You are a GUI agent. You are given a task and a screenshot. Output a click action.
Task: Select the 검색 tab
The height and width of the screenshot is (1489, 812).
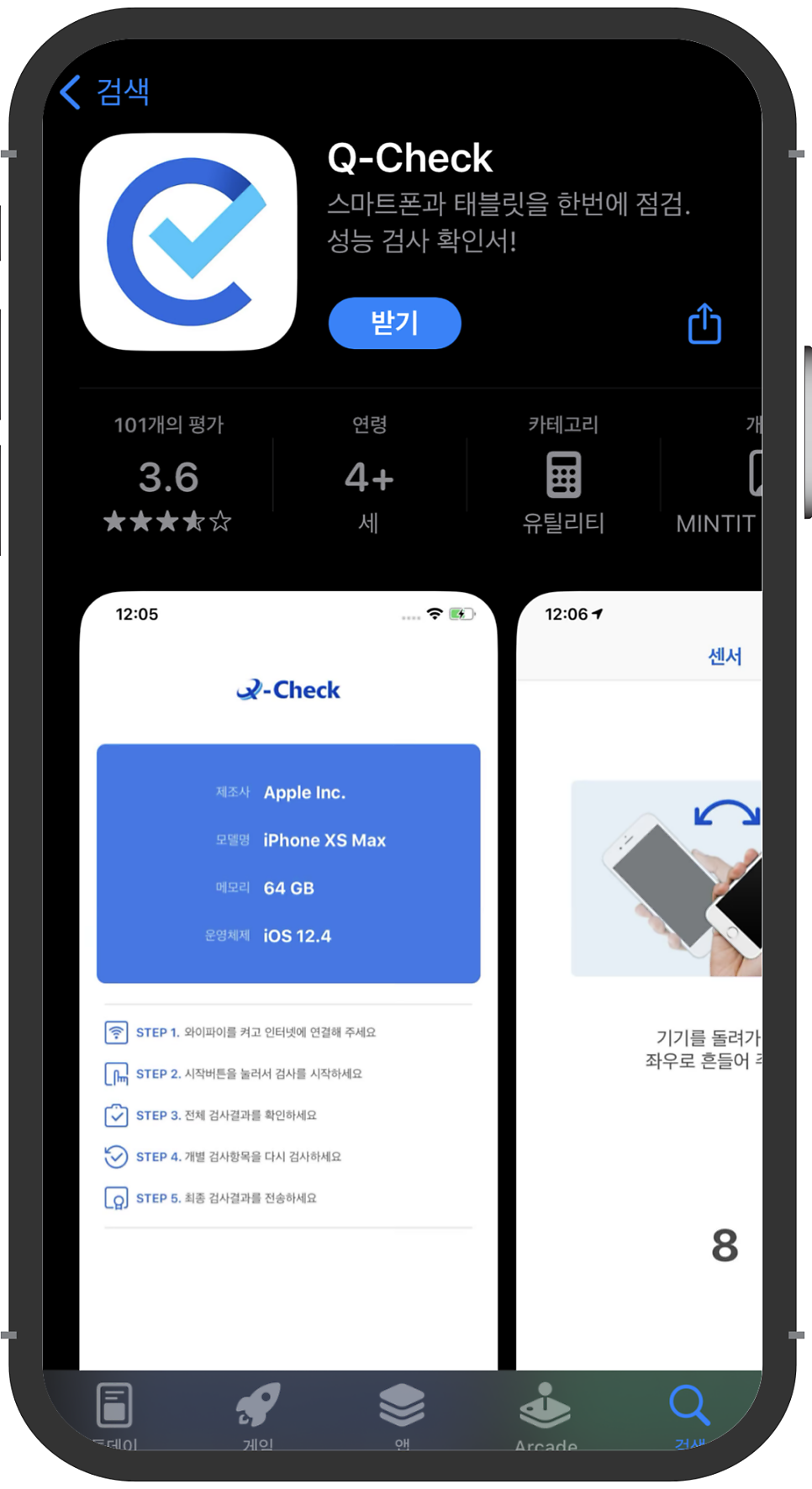pyautogui.click(x=689, y=1412)
